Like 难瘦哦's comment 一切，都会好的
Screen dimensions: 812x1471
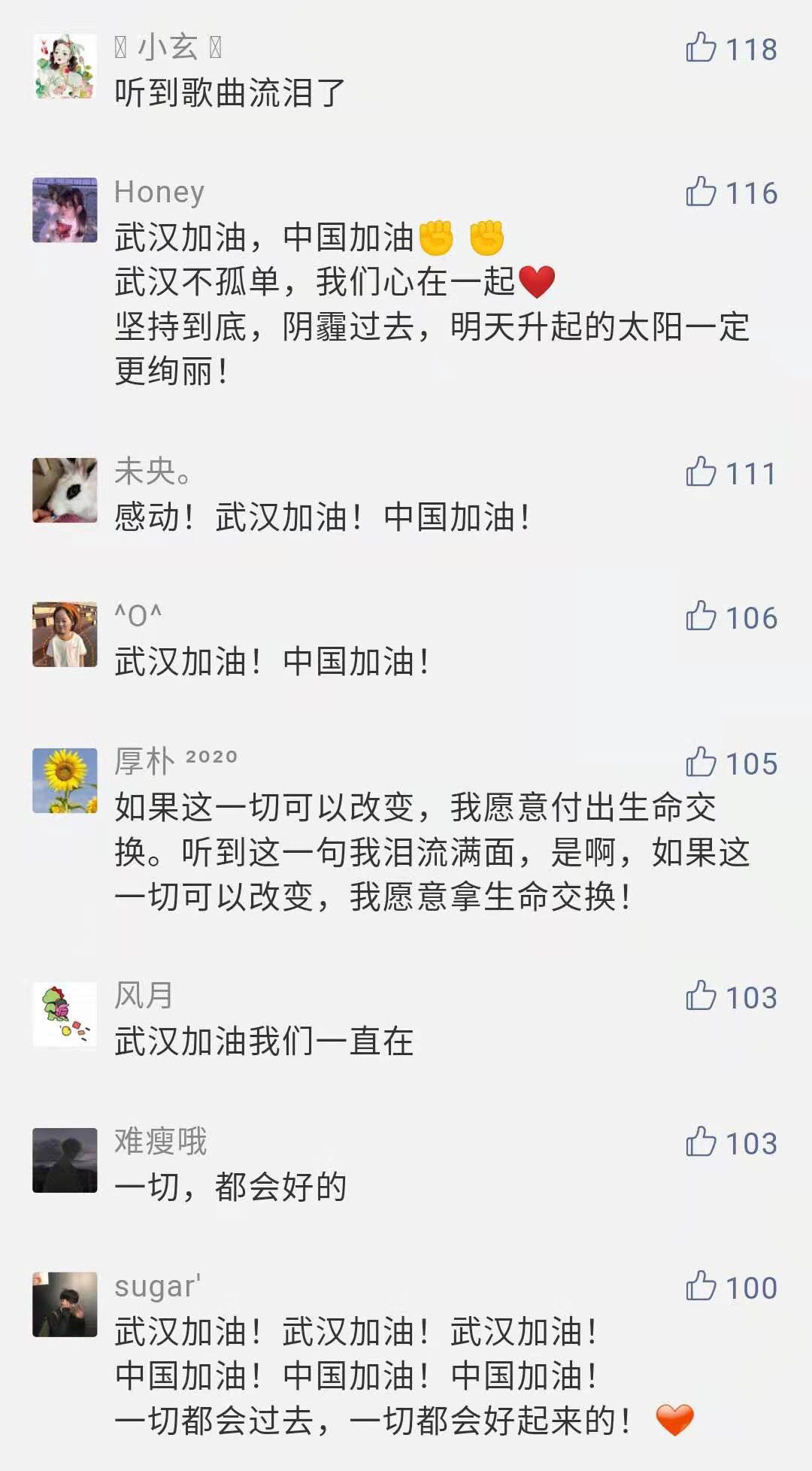(x=701, y=1142)
